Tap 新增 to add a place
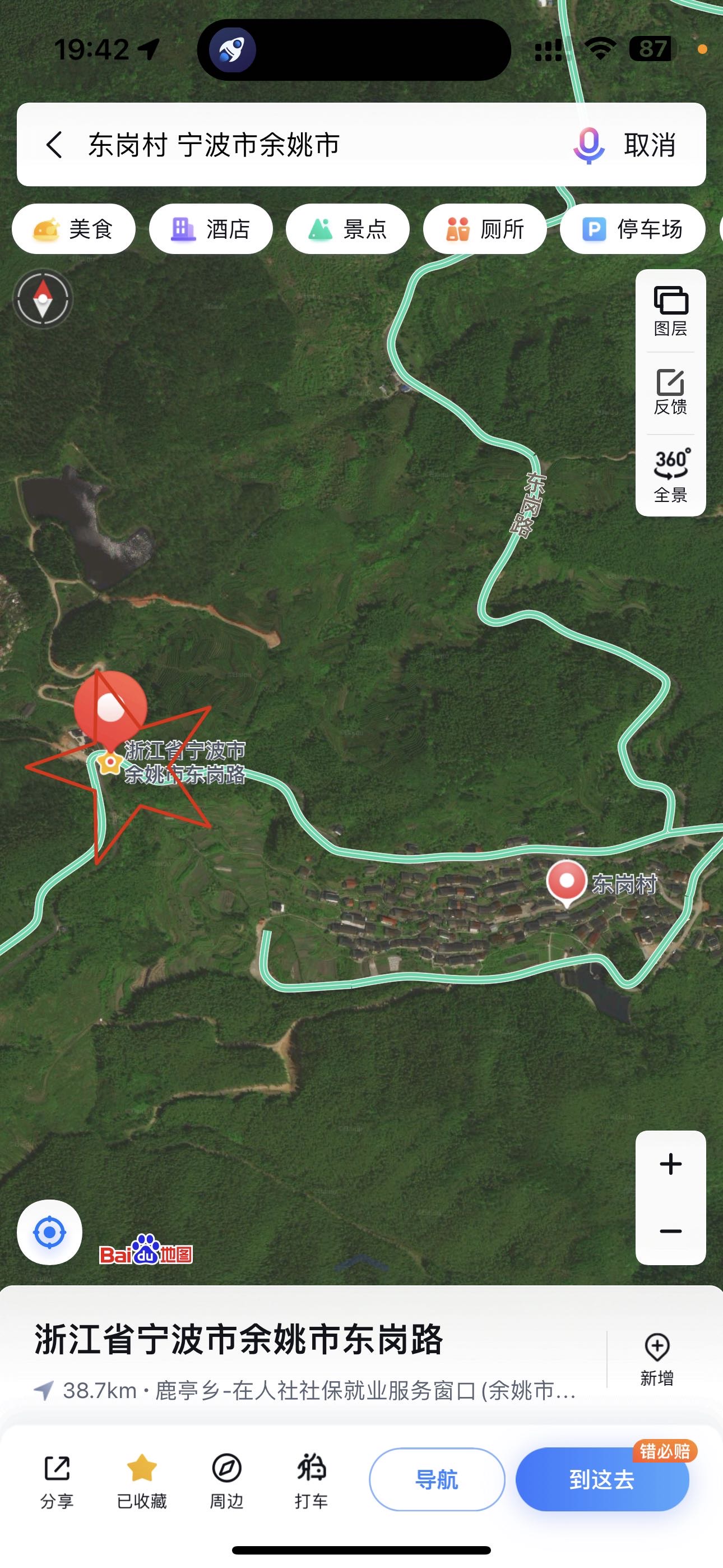This screenshot has width=723, height=1568. tap(657, 1360)
